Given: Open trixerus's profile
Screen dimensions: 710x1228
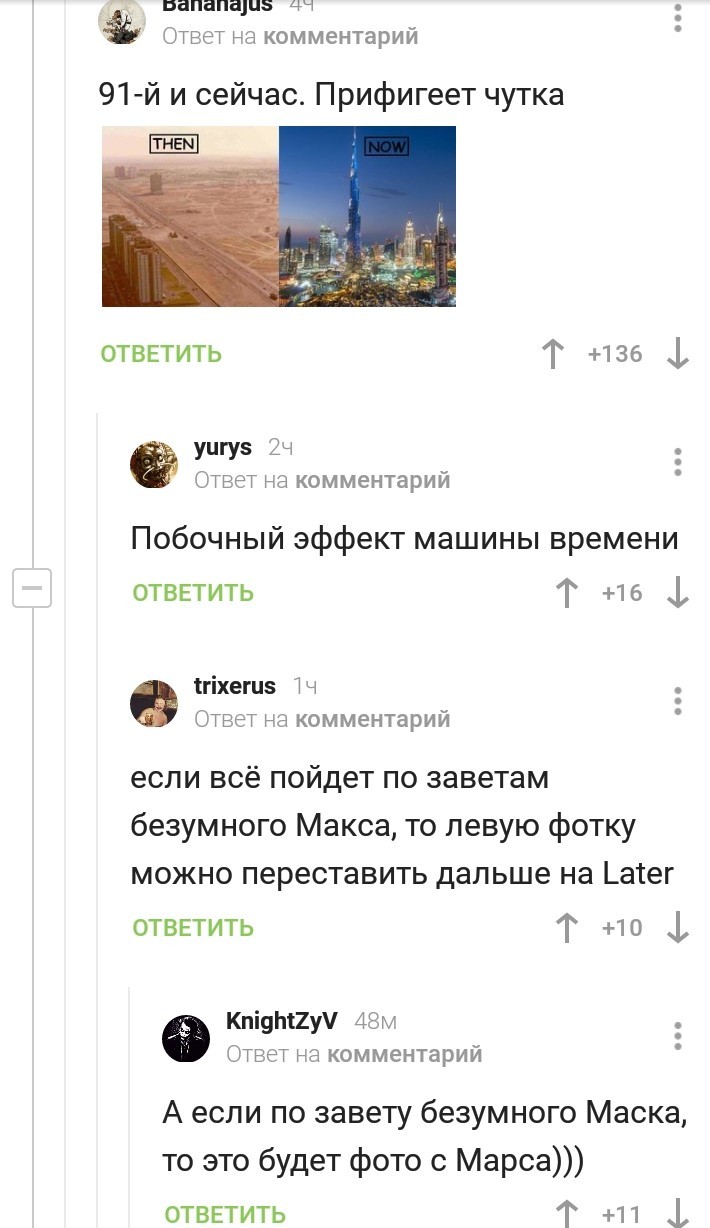Looking at the screenshot, I should [x=234, y=686].
